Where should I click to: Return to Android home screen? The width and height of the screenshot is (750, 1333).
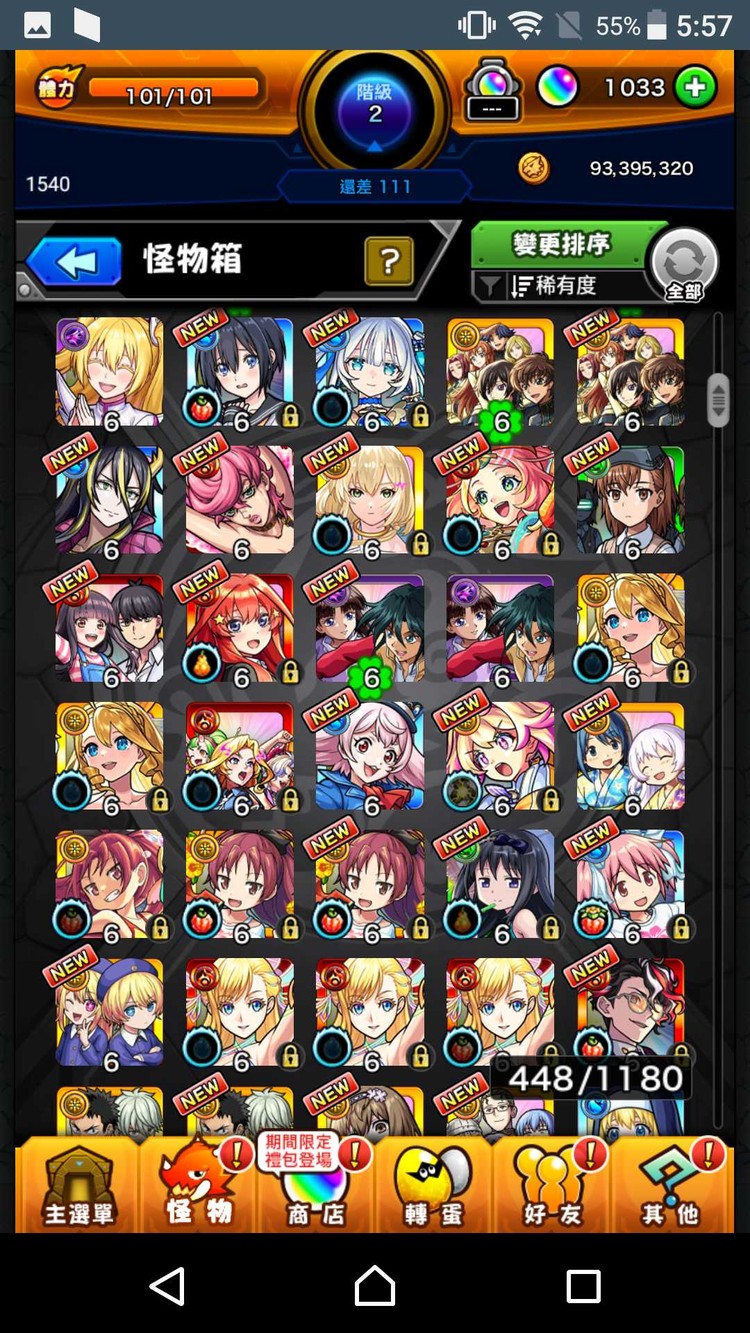coord(375,1285)
